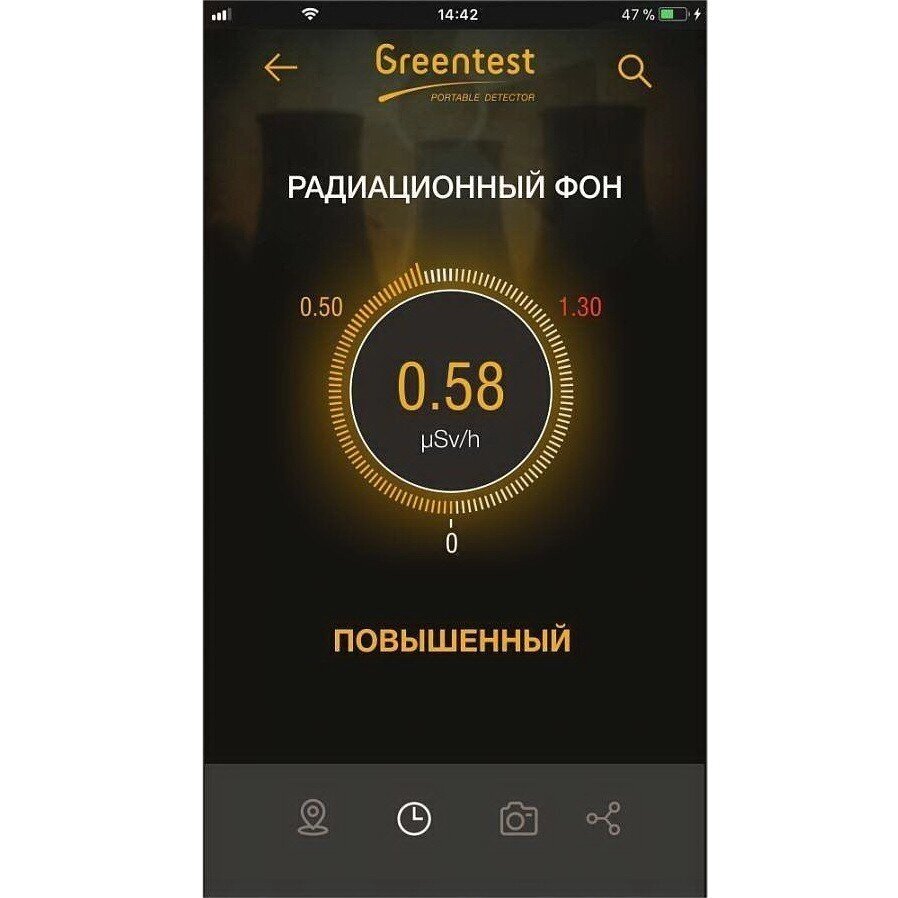
Task: Open the camera icon
Action: pos(518,819)
